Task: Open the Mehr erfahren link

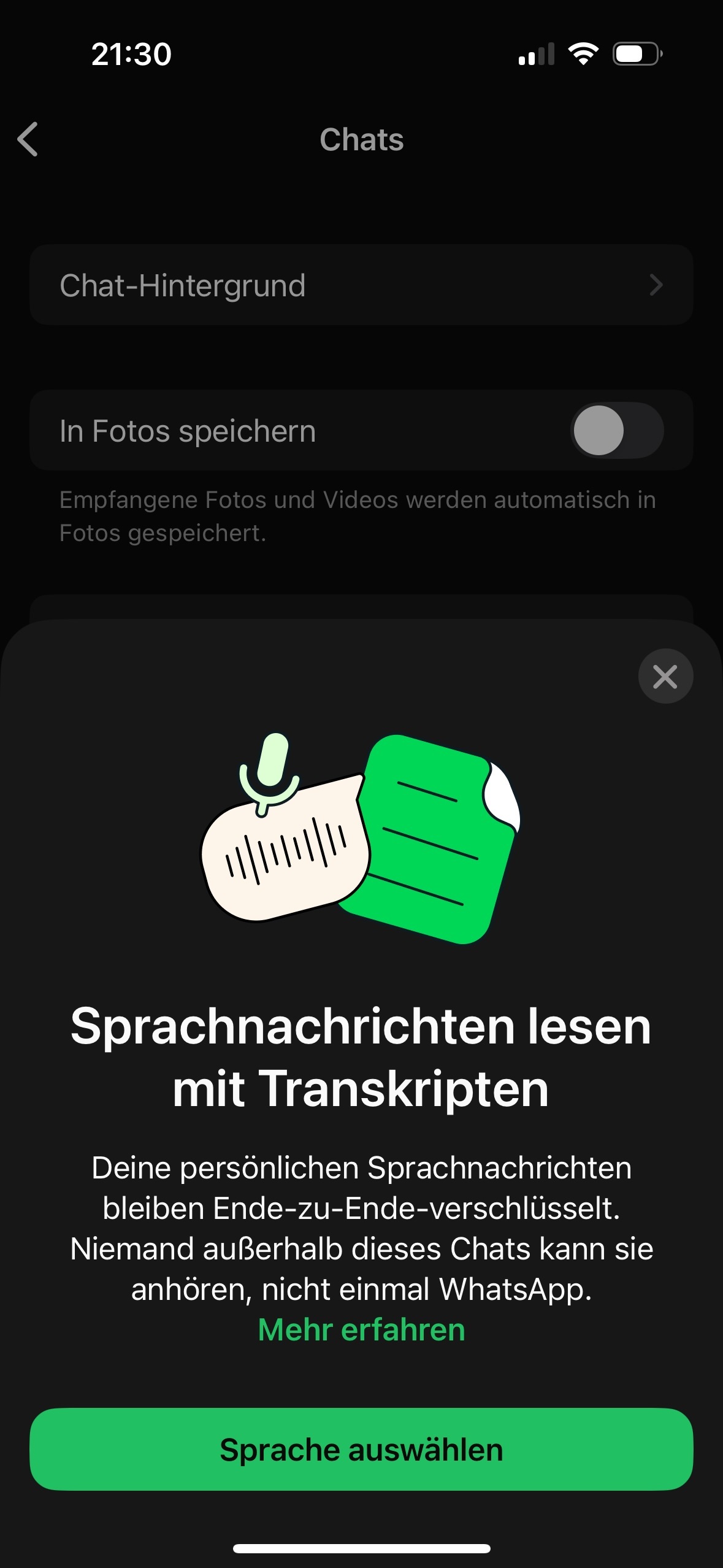Action: pyautogui.click(x=361, y=1330)
